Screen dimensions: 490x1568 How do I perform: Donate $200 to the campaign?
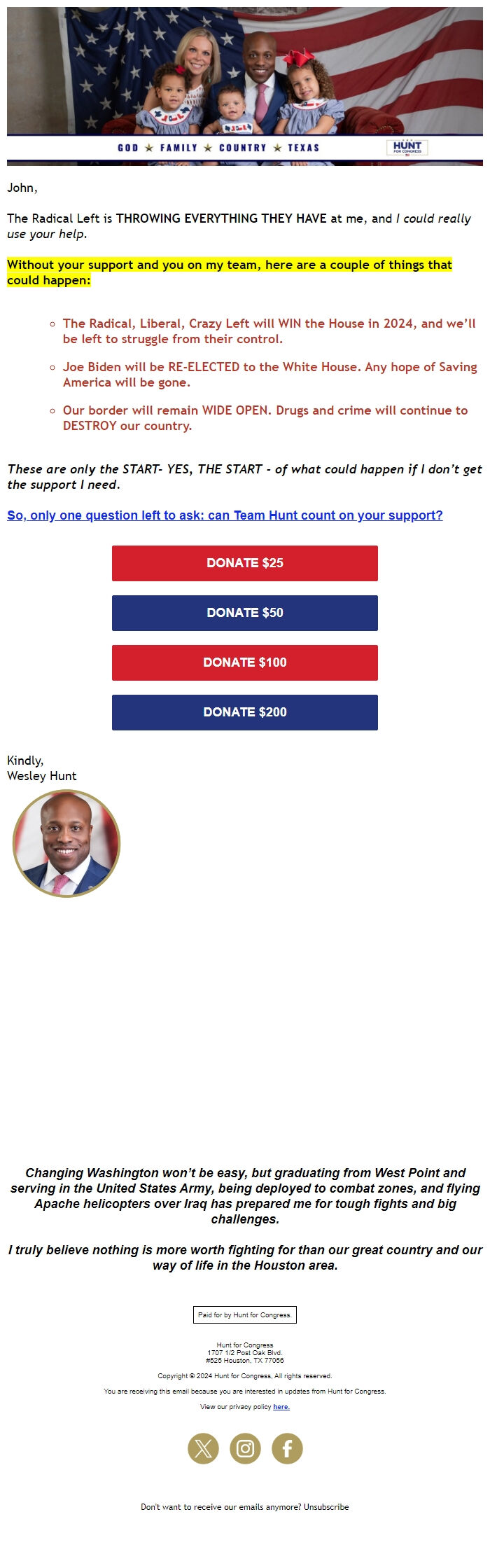coord(244,712)
